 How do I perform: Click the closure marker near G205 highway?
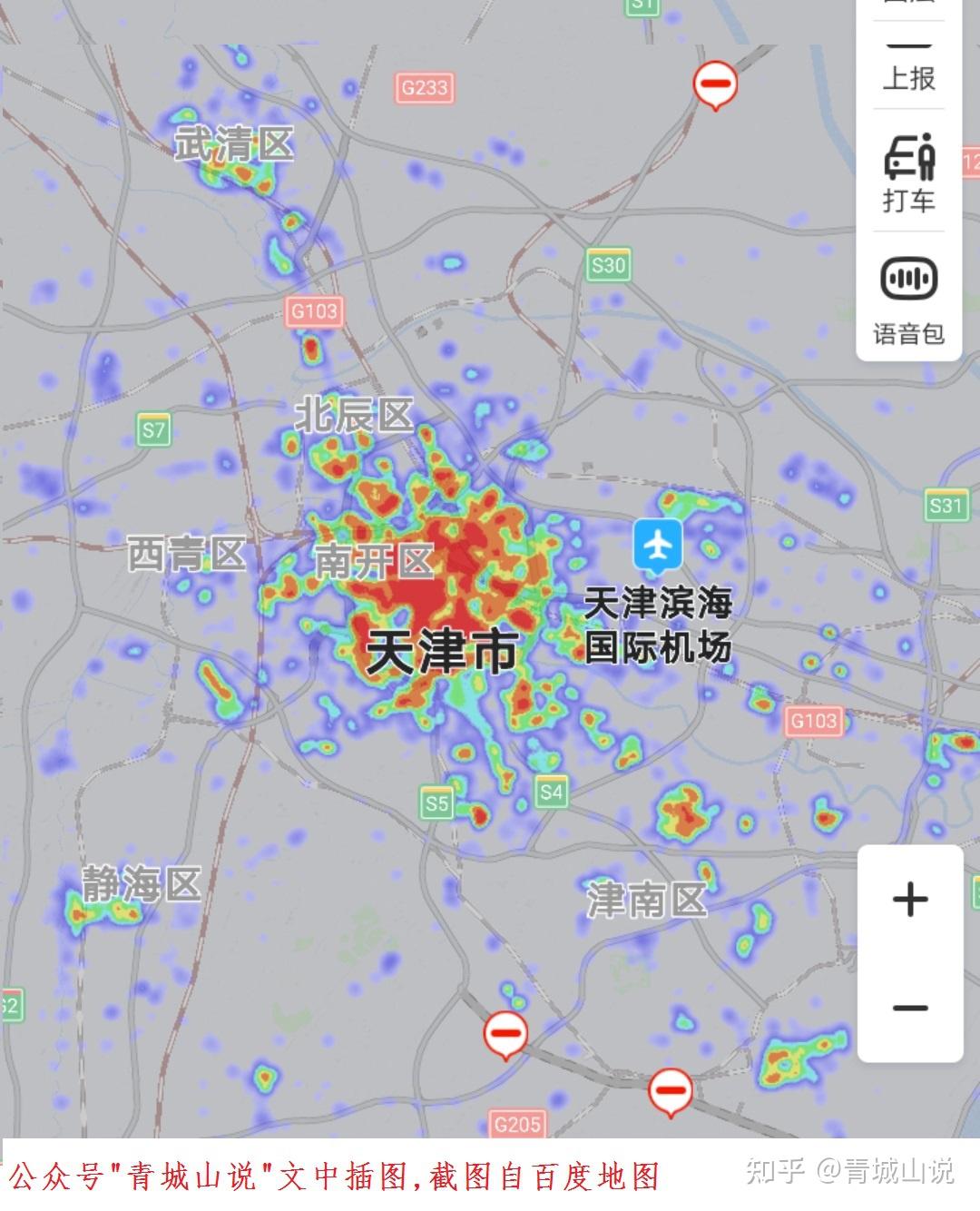[505, 1035]
